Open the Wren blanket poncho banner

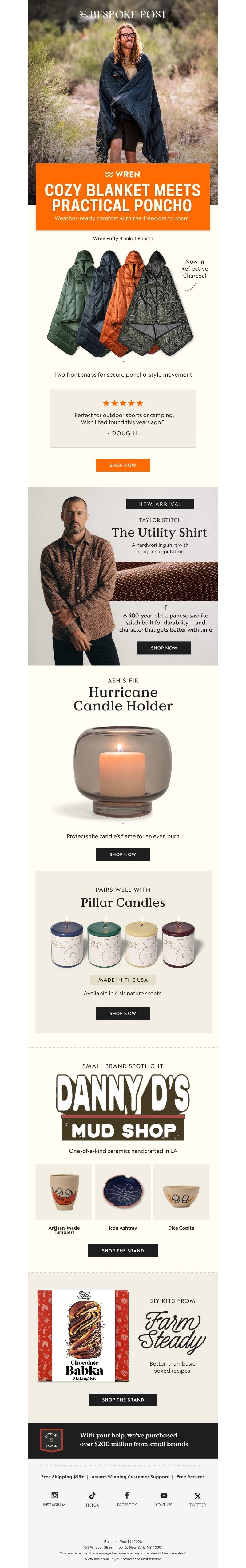(x=122, y=196)
